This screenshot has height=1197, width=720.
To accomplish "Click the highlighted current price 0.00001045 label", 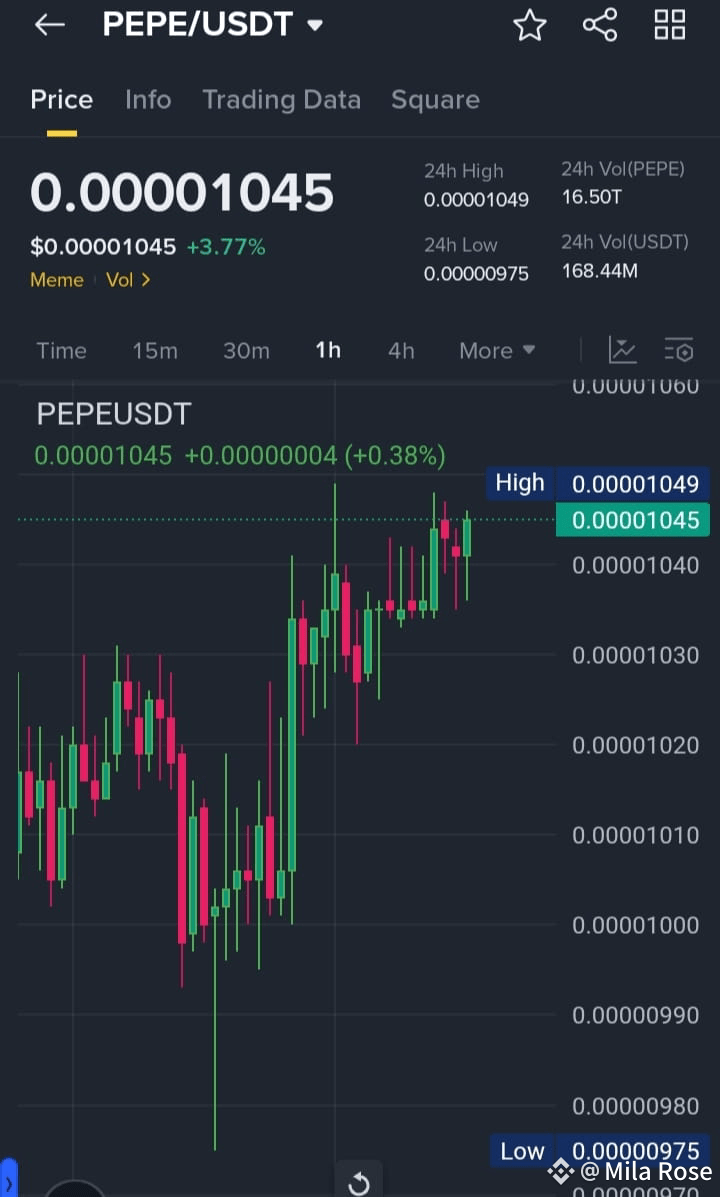I will (633, 520).
